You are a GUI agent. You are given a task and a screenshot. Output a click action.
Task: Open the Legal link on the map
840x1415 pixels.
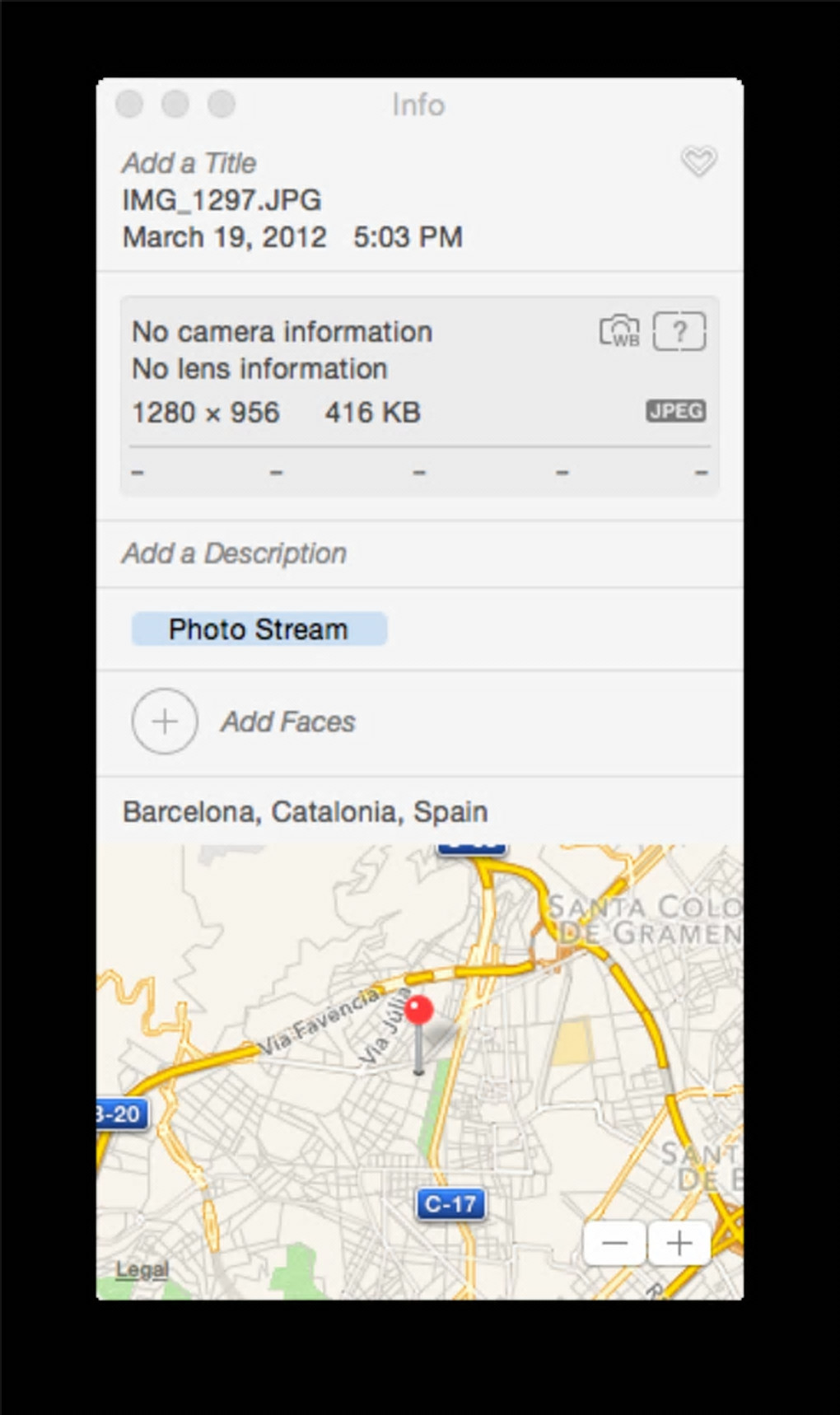(142, 1269)
